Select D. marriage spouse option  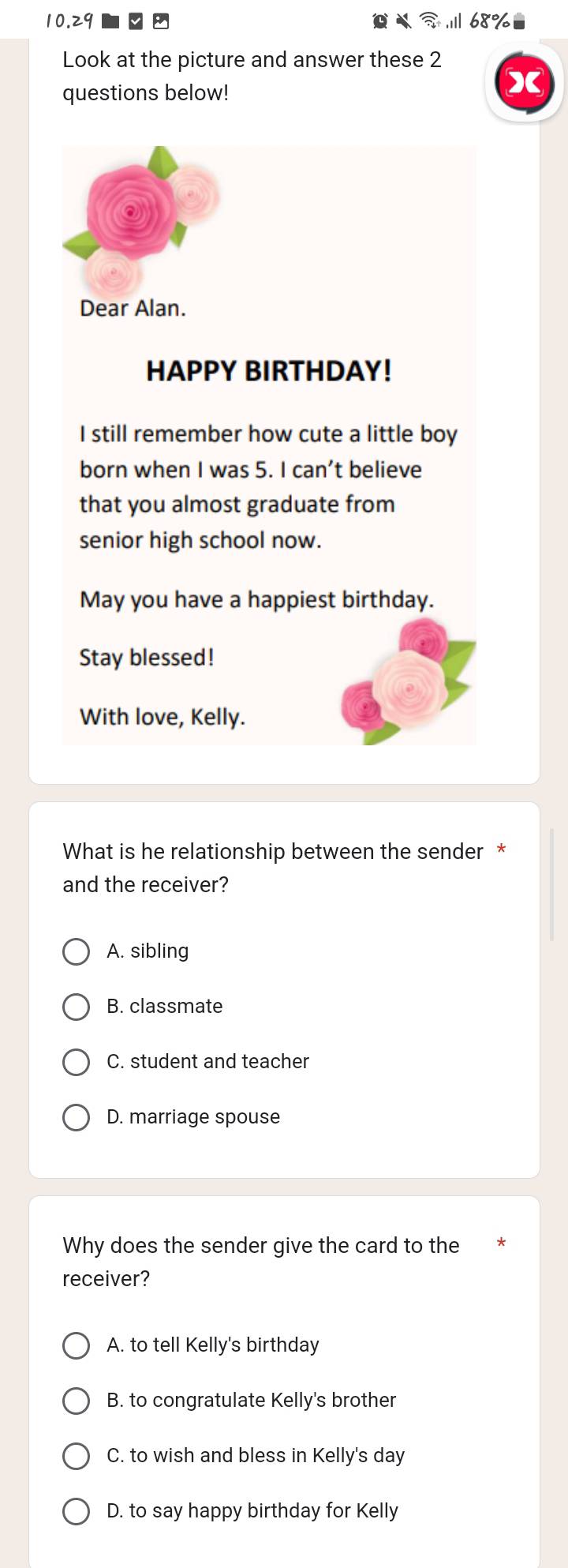click(76, 1117)
